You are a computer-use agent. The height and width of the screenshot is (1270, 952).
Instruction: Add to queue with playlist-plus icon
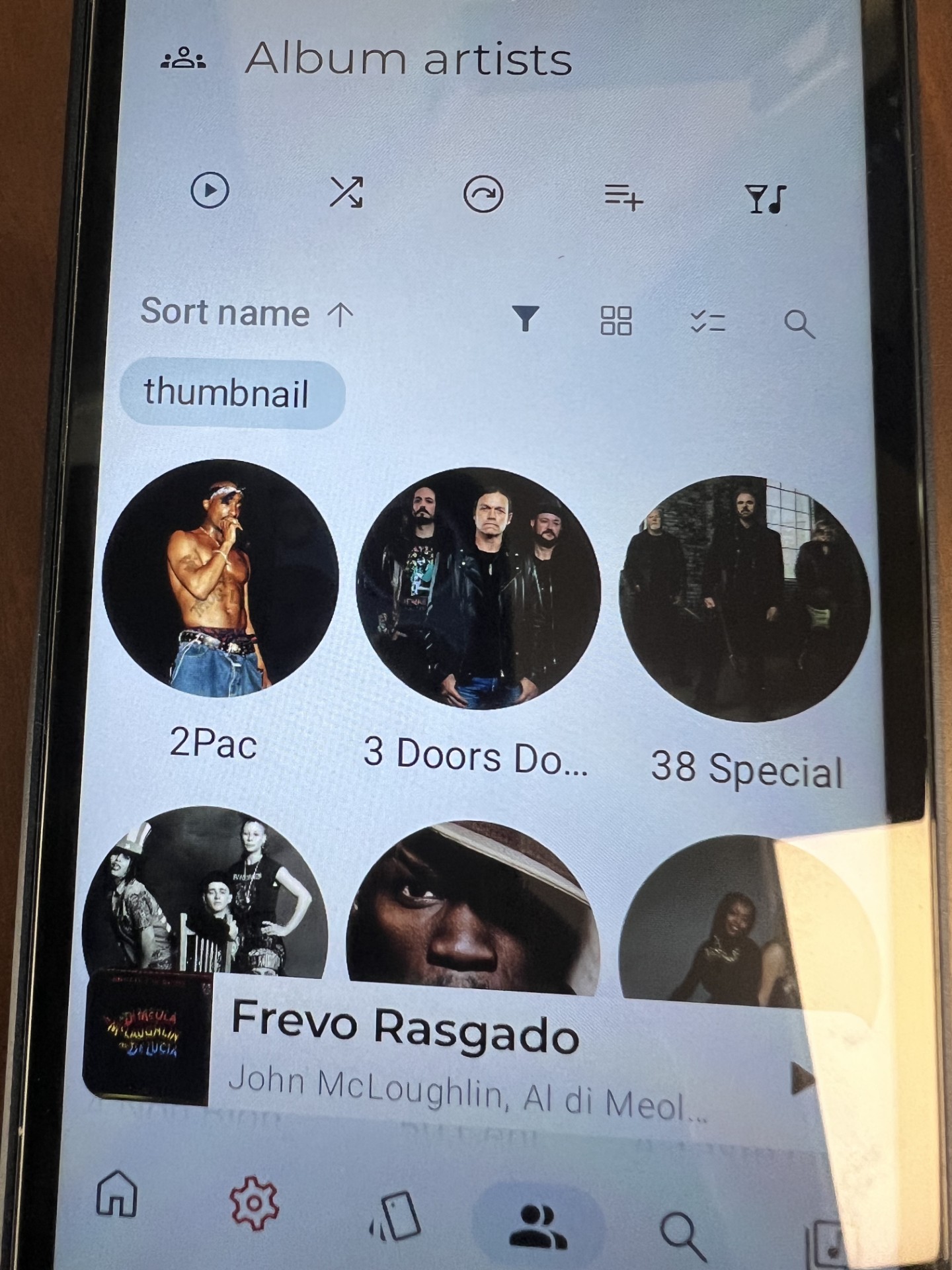pyautogui.click(x=623, y=196)
